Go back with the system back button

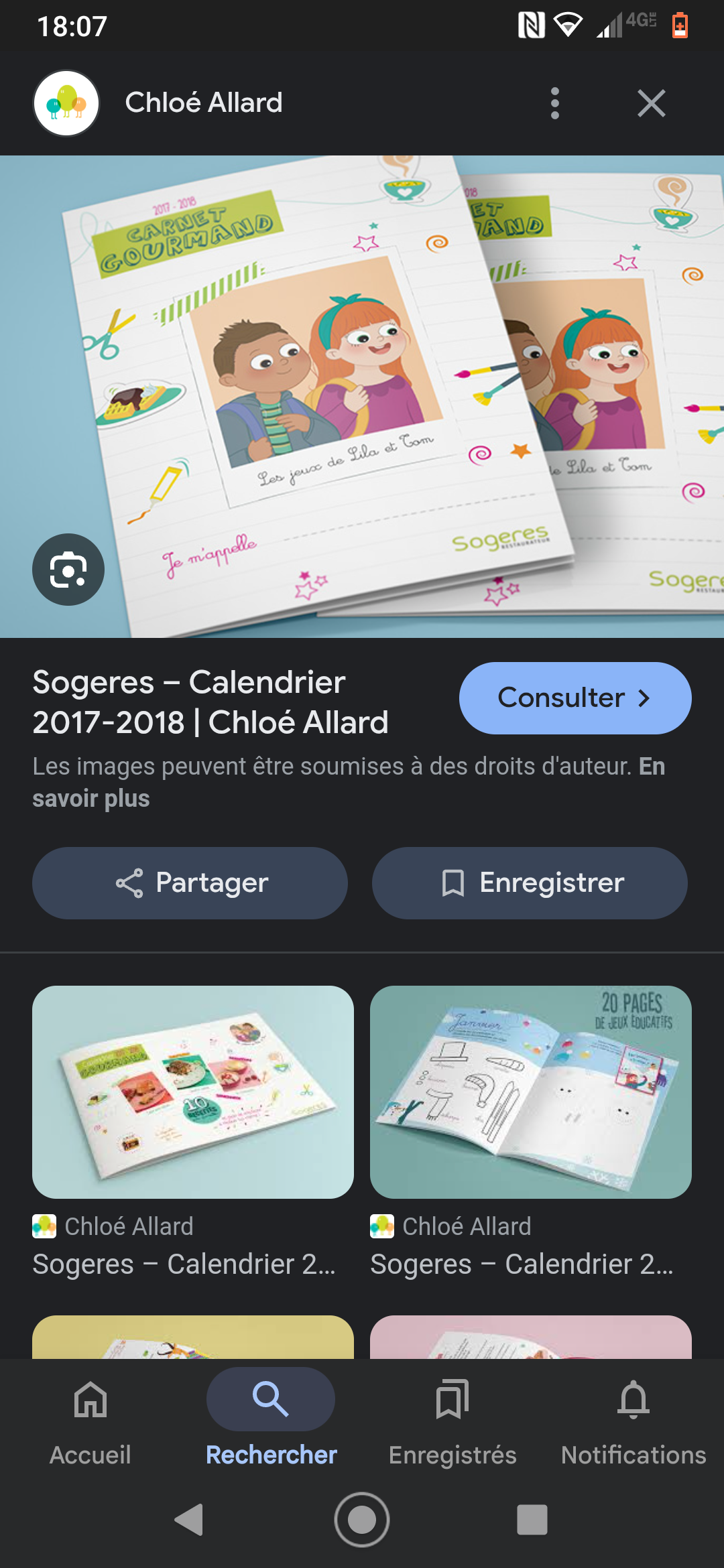tap(190, 1520)
